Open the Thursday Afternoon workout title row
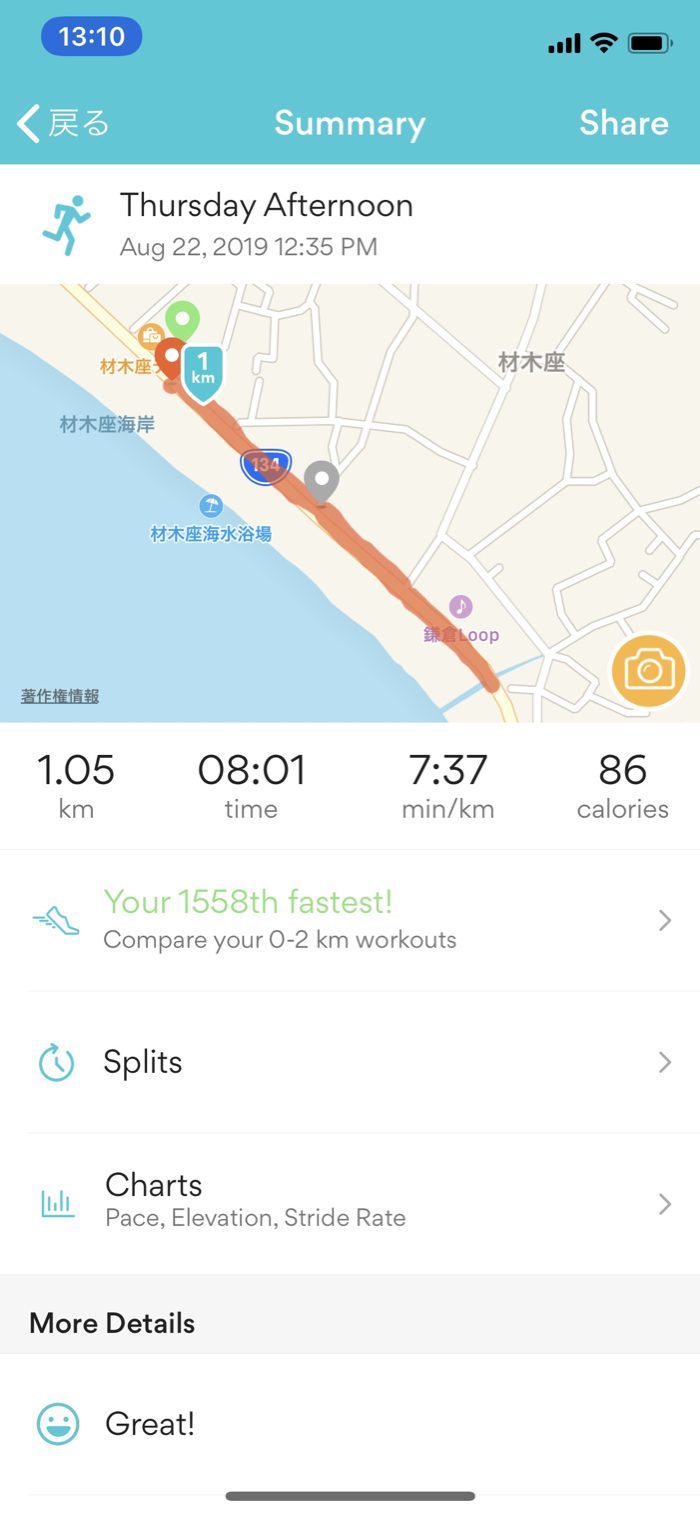The height and width of the screenshot is (1516, 700). point(266,224)
